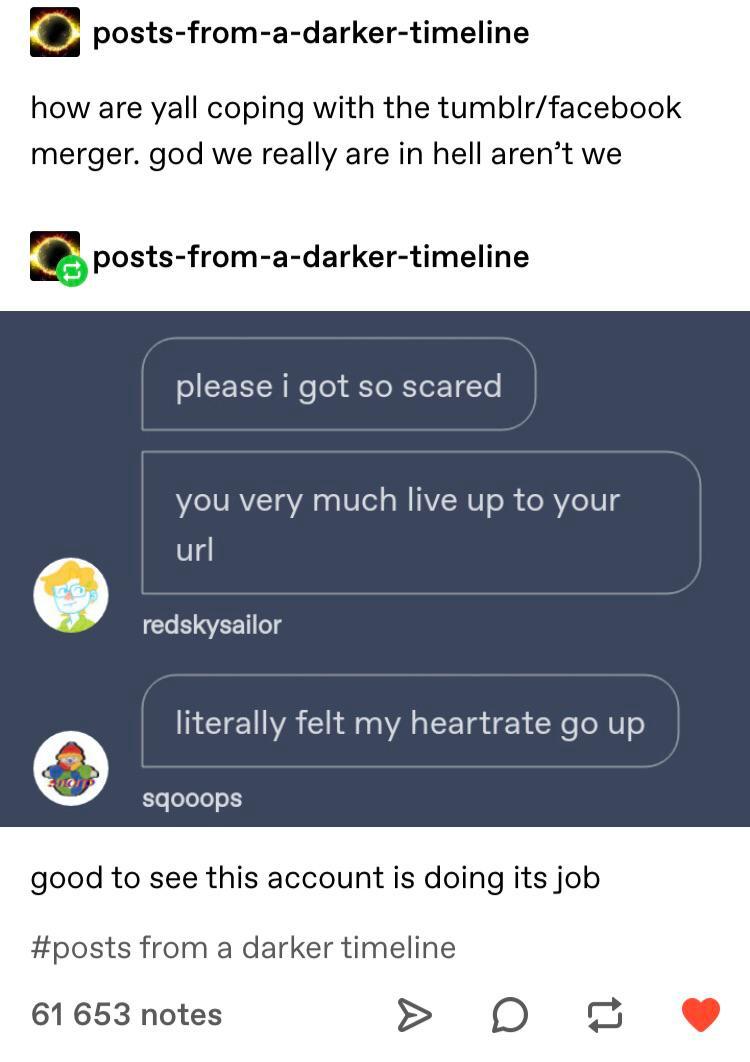The width and height of the screenshot is (750, 1062).
Task: Open the reply speech bubble icon
Action: pos(509,1015)
